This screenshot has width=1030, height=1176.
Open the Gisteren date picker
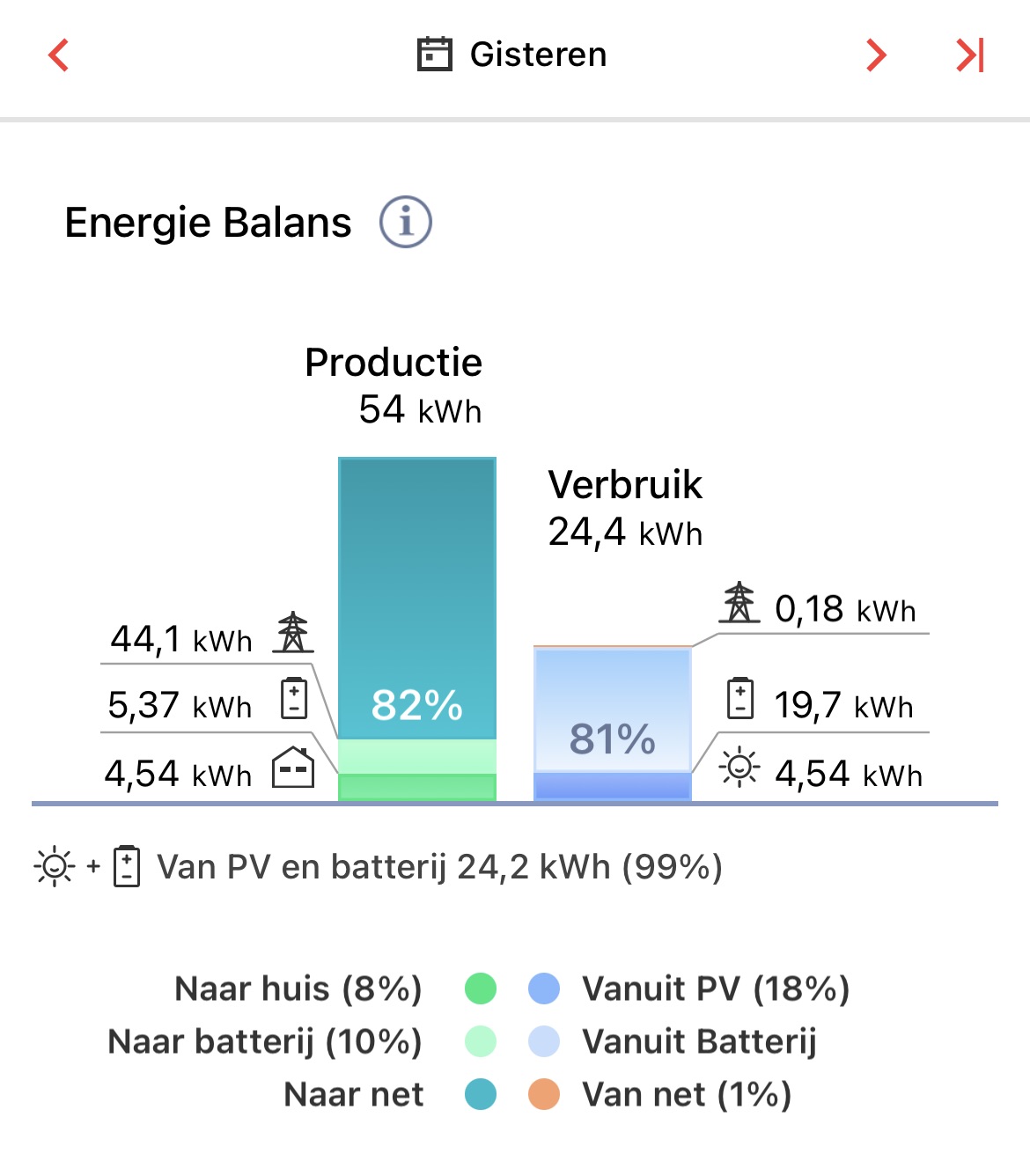pyautogui.click(x=512, y=55)
